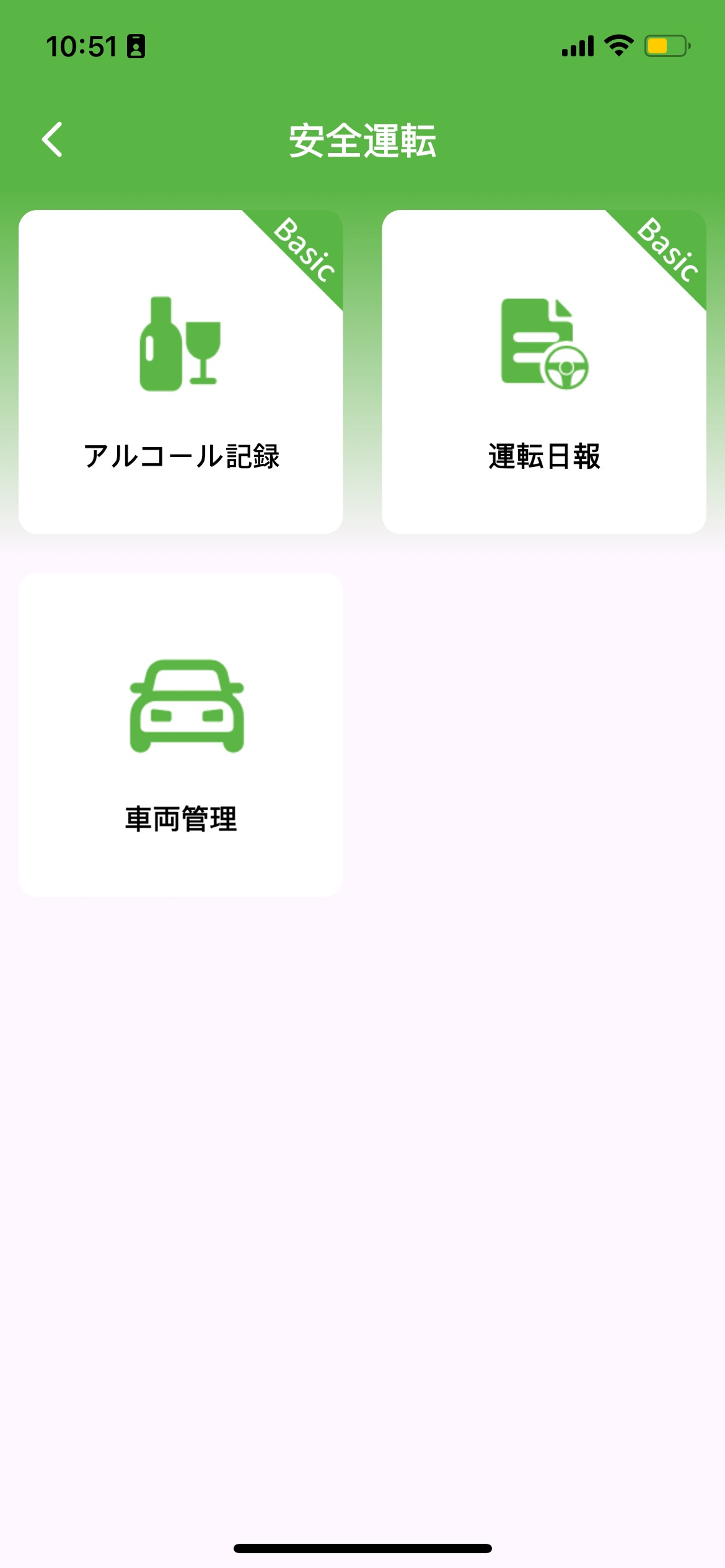Open the アルコール記録 card
Screen dimensions: 725x1568
[x=180, y=372]
